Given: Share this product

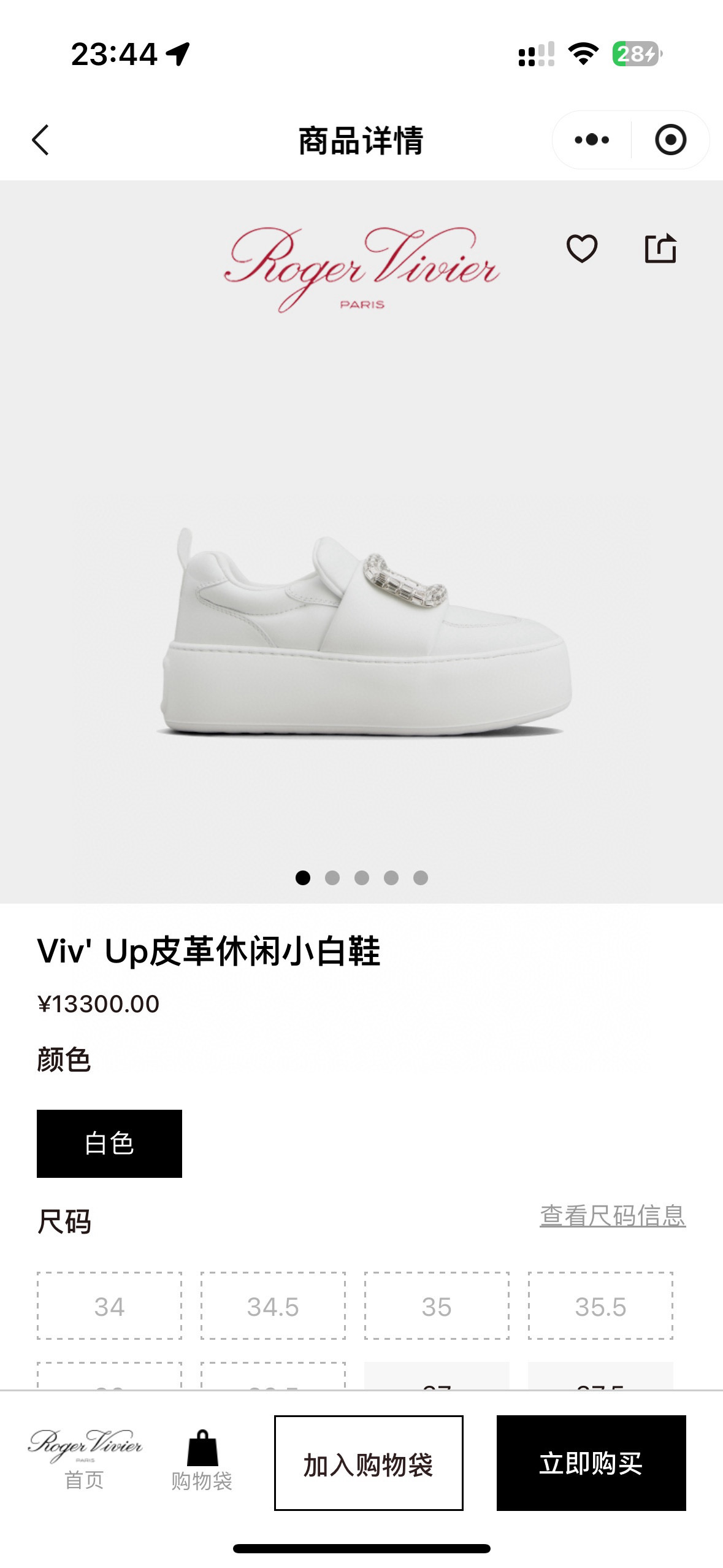Looking at the screenshot, I should [x=660, y=248].
